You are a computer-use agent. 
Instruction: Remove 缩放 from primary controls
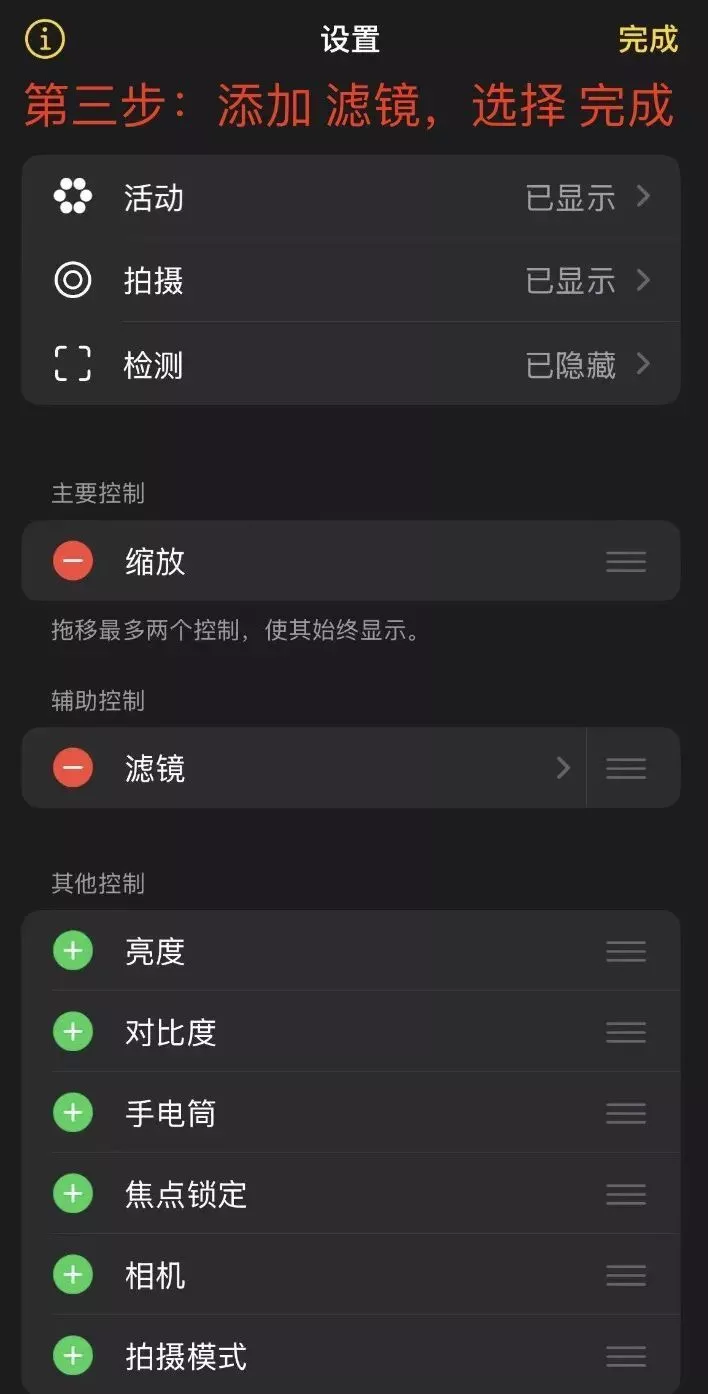click(x=73, y=561)
